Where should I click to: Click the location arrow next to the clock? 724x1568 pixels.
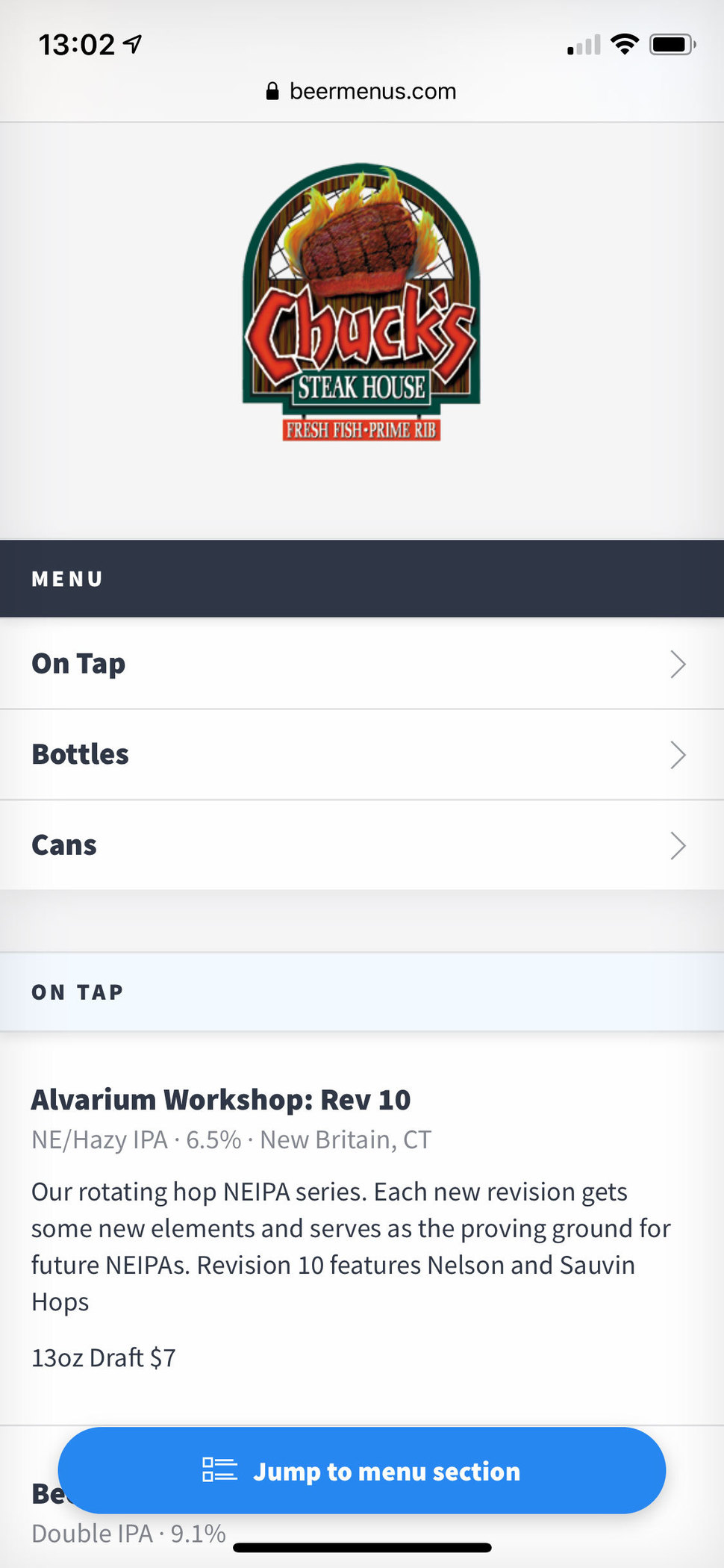pyautogui.click(x=131, y=43)
